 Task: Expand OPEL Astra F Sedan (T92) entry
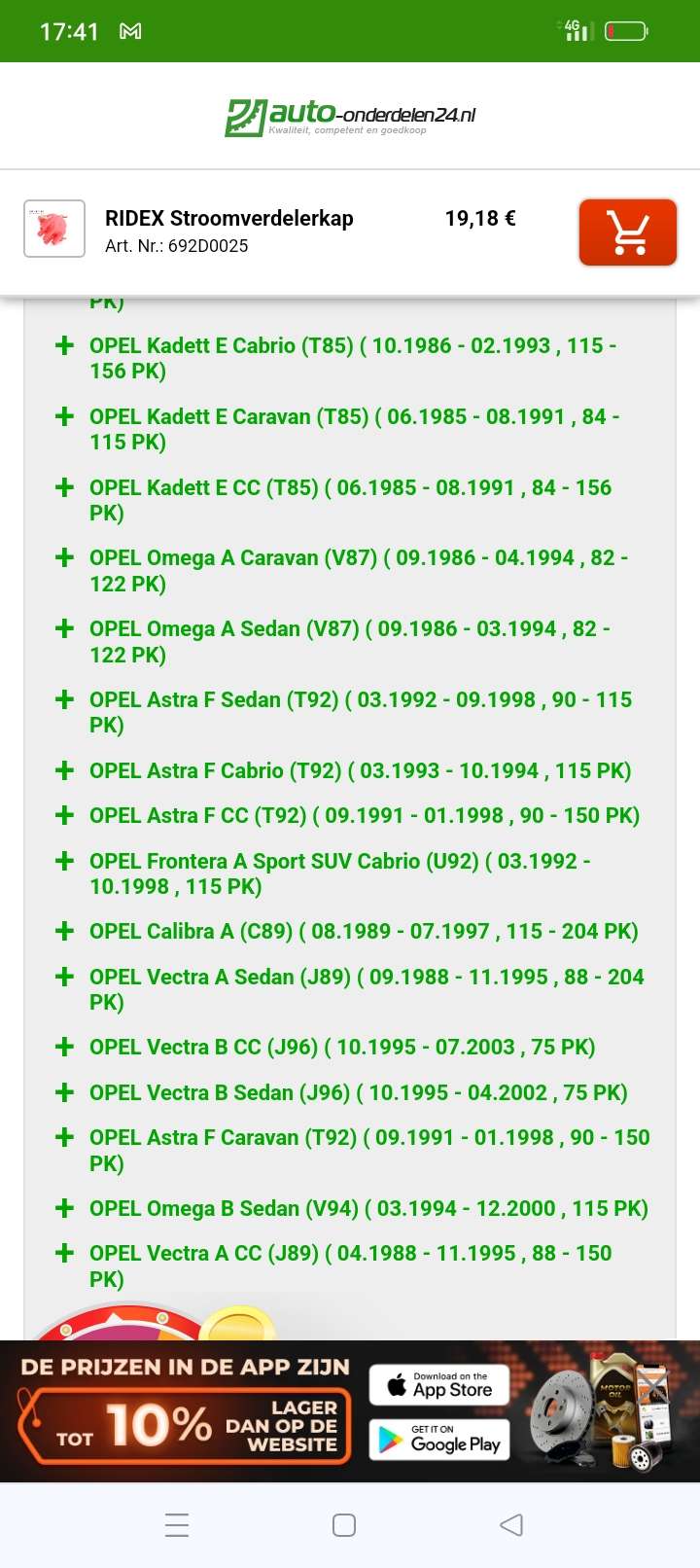click(65, 699)
